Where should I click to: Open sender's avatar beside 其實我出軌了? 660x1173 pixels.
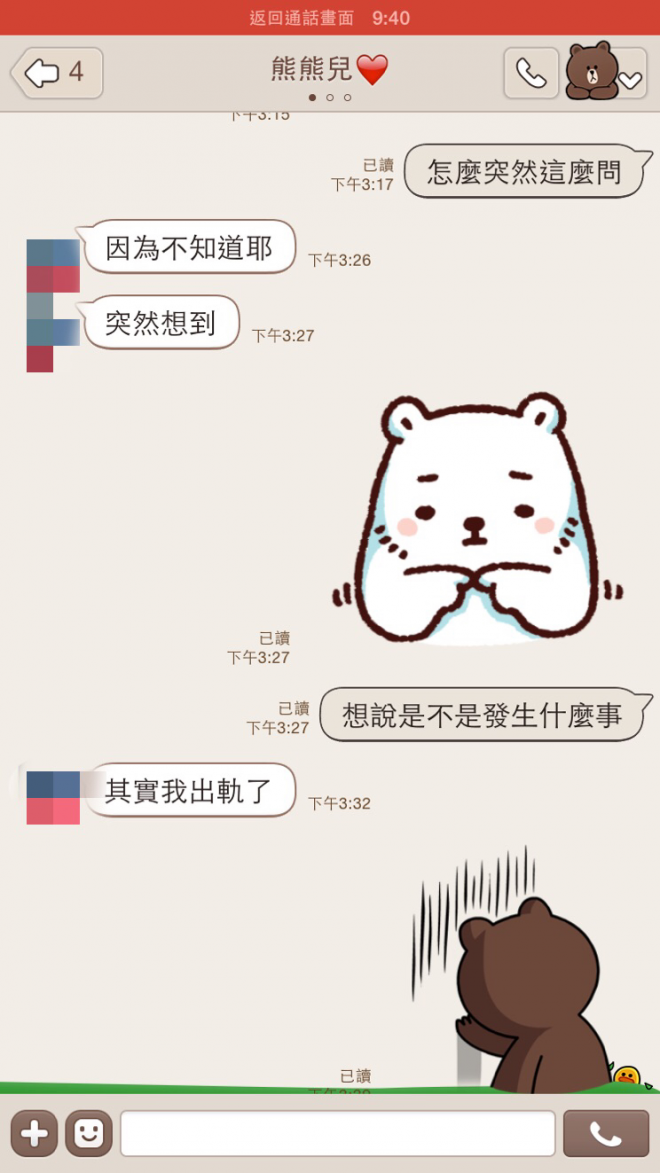pyautogui.click(x=53, y=797)
